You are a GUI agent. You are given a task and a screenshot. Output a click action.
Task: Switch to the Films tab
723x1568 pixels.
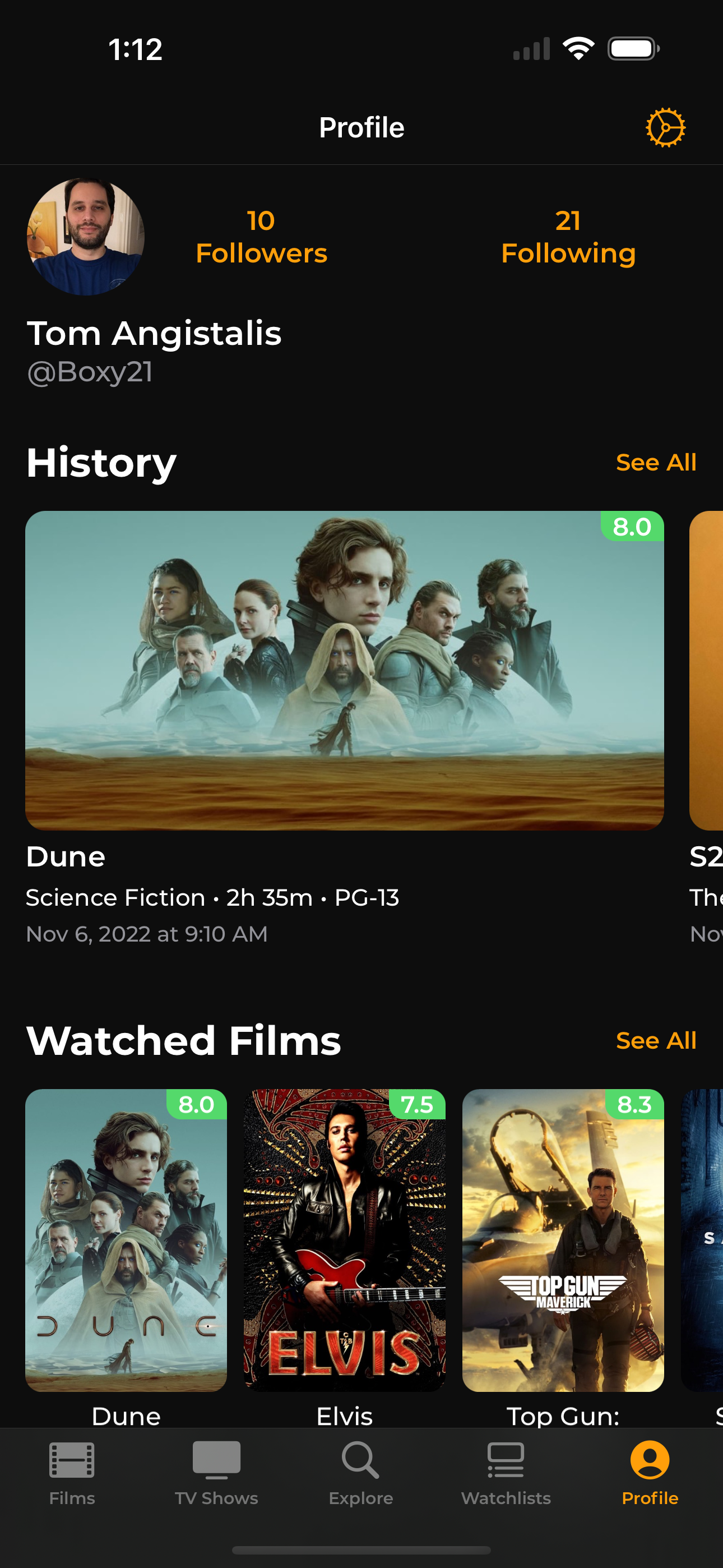pyautogui.click(x=72, y=1473)
